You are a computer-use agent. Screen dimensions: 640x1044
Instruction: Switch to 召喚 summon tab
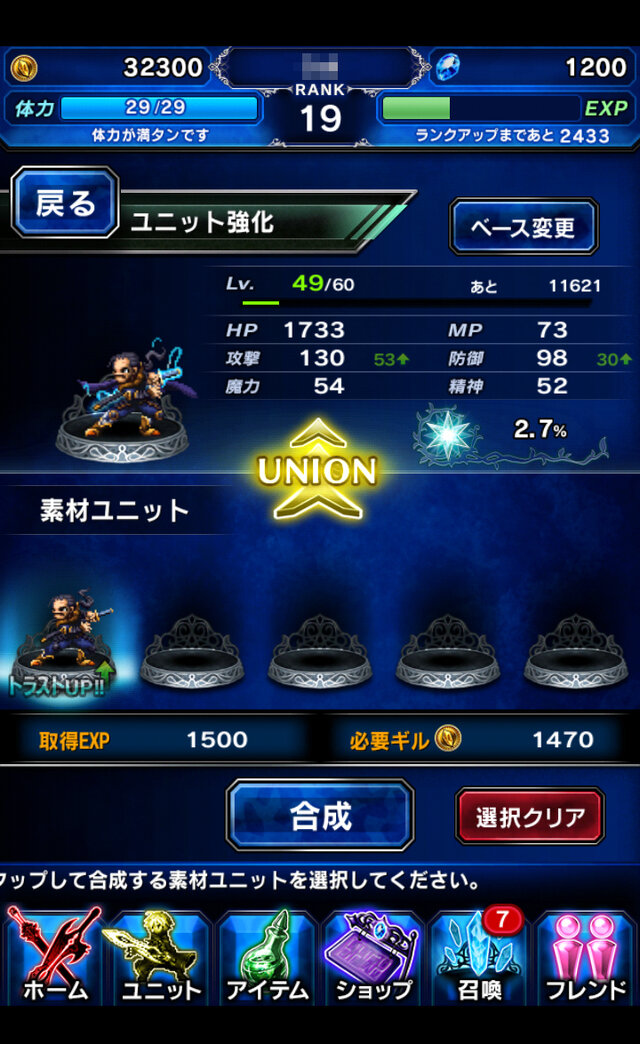point(478,955)
